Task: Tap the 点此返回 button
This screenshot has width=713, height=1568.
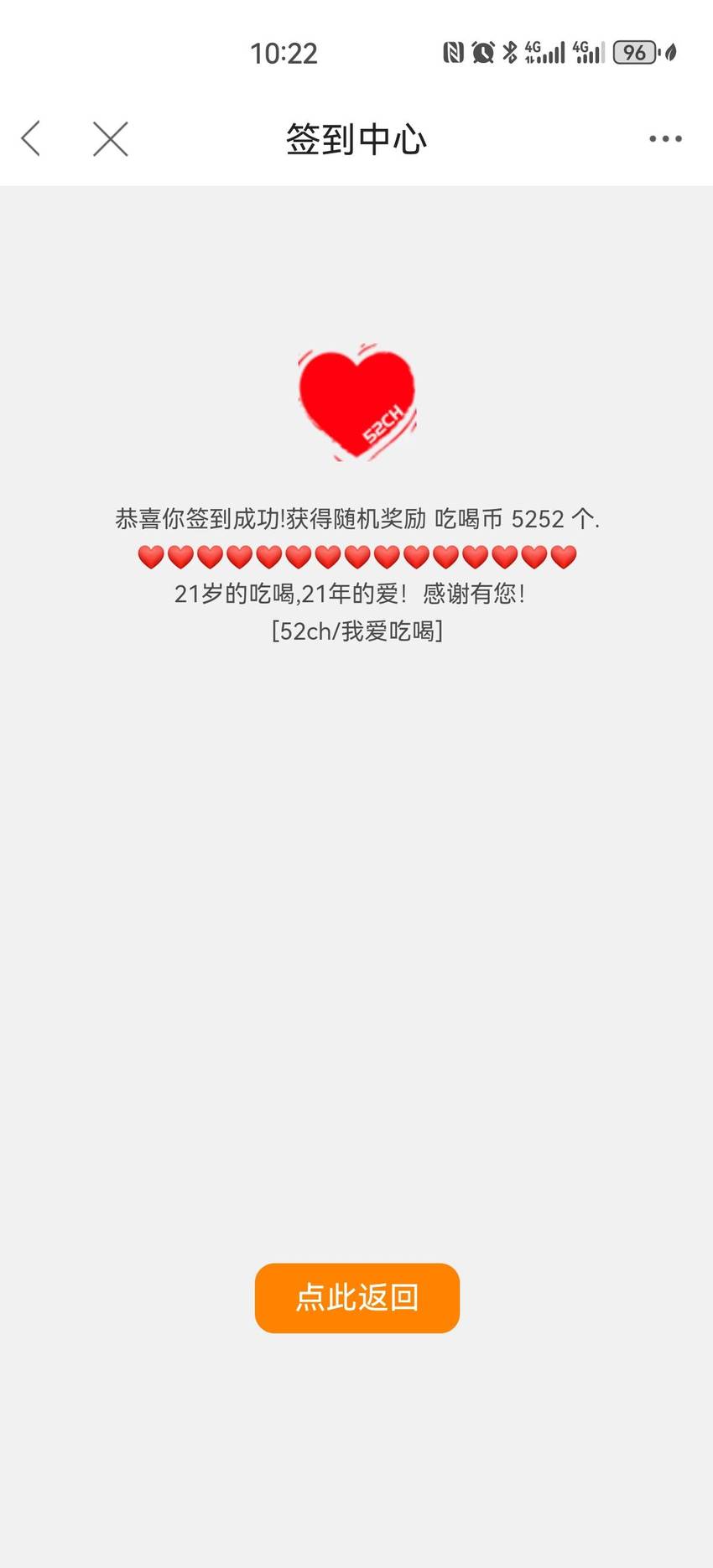Action: click(357, 1297)
